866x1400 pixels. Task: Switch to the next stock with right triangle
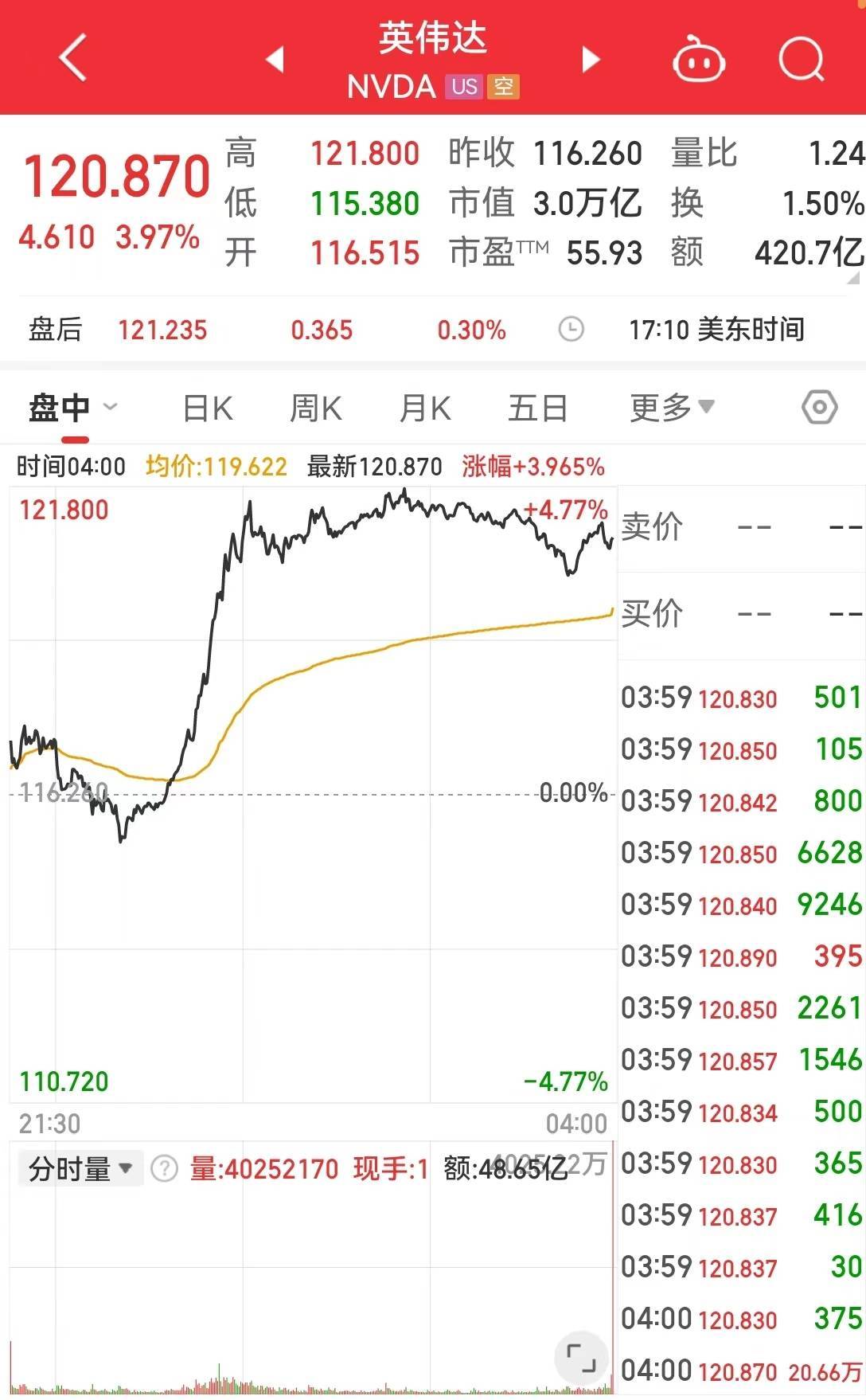point(590,59)
